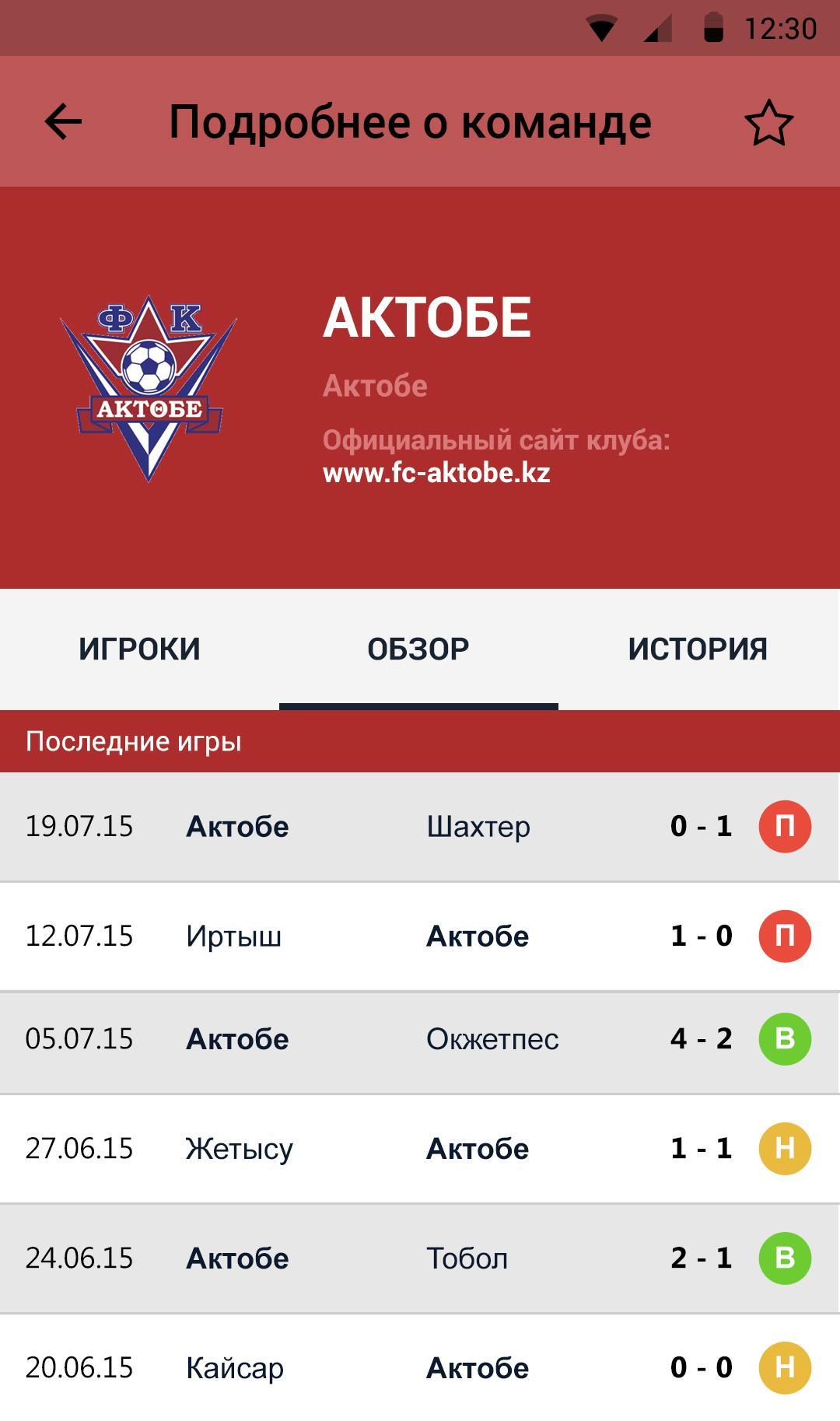840x1421 pixels.
Task: Tap the back arrow to return
Action: (x=61, y=121)
